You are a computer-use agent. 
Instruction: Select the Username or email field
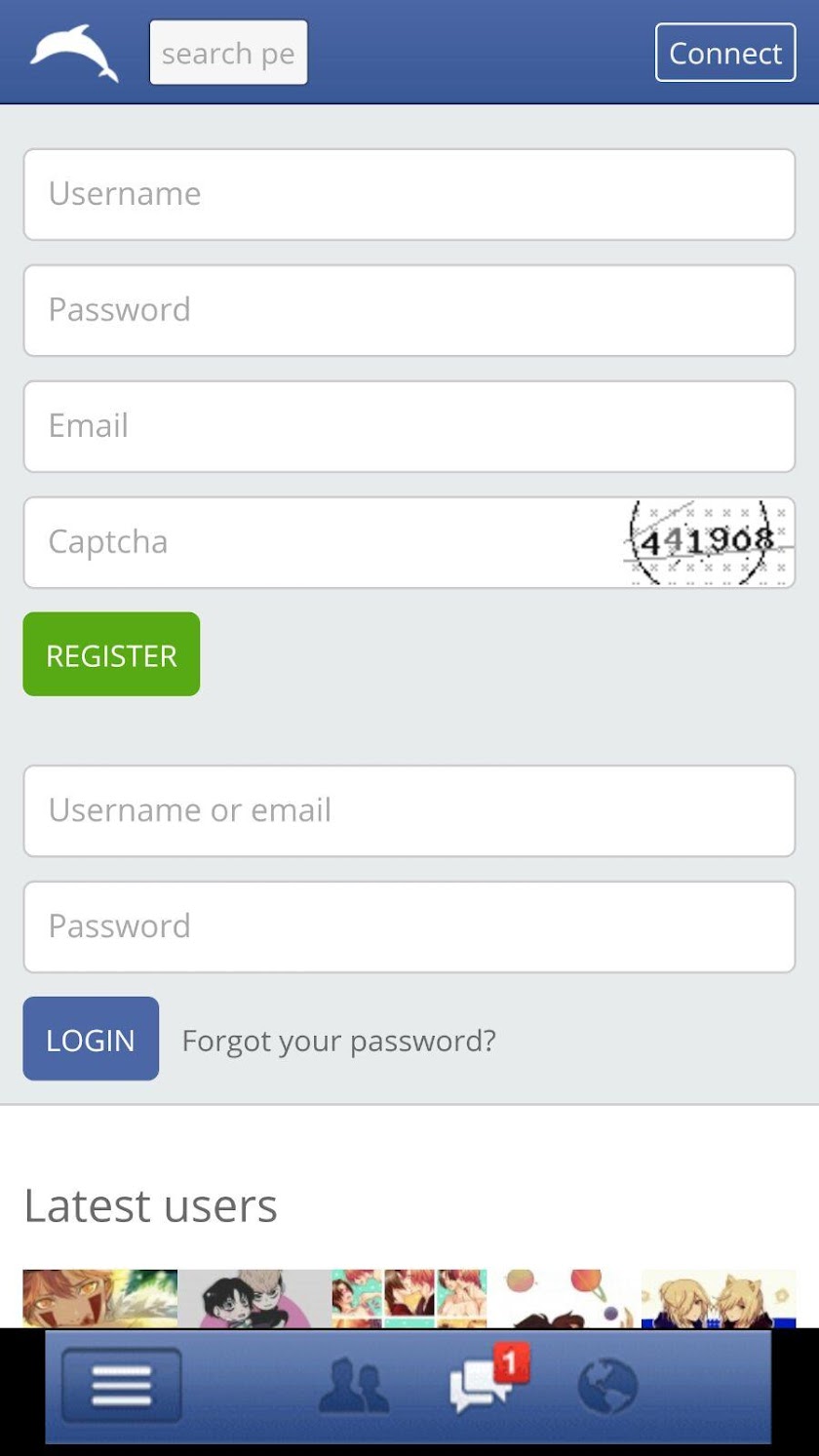click(x=409, y=810)
